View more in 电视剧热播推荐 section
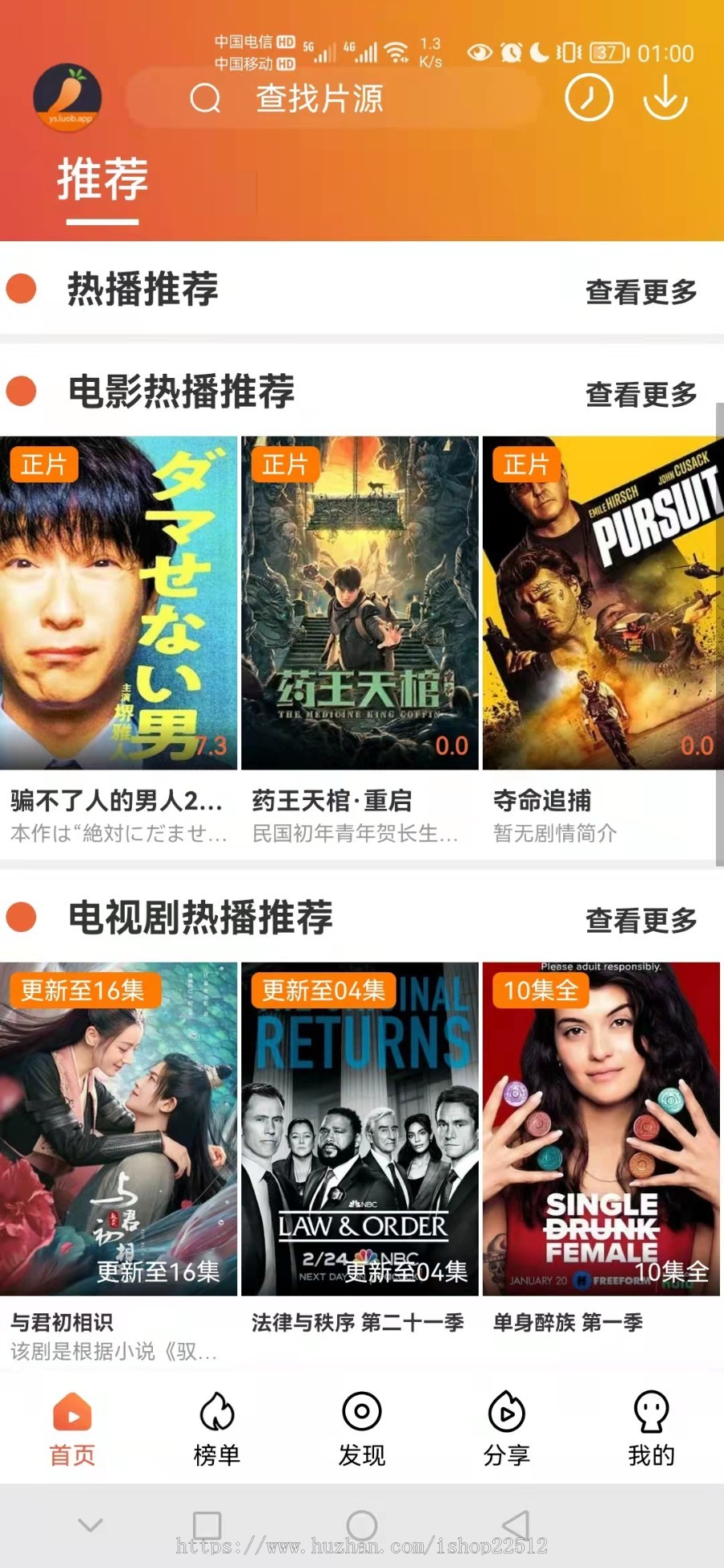Image resolution: width=724 pixels, height=1568 pixels. click(x=640, y=920)
